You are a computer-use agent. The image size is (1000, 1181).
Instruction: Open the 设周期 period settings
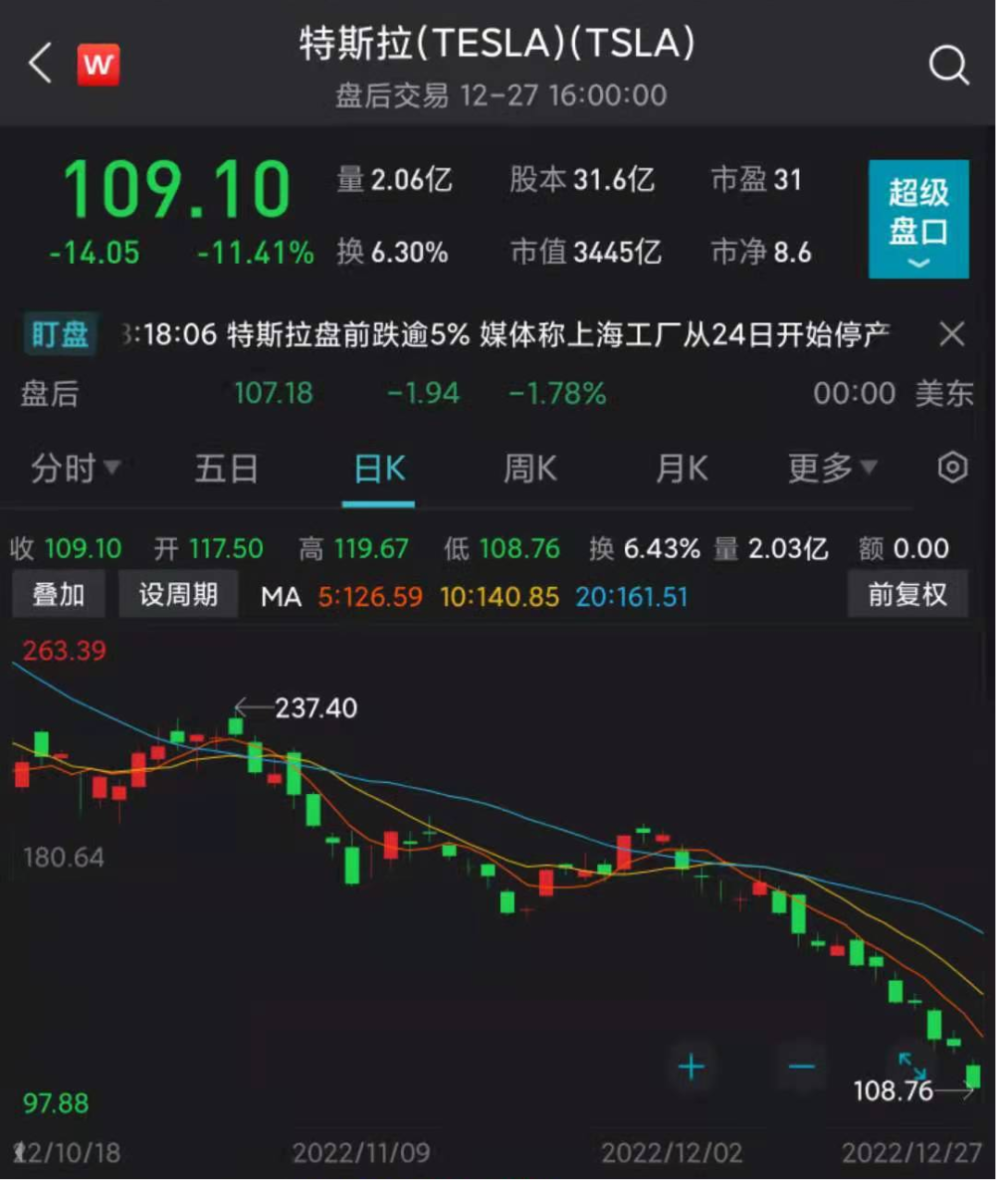click(x=178, y=595)
